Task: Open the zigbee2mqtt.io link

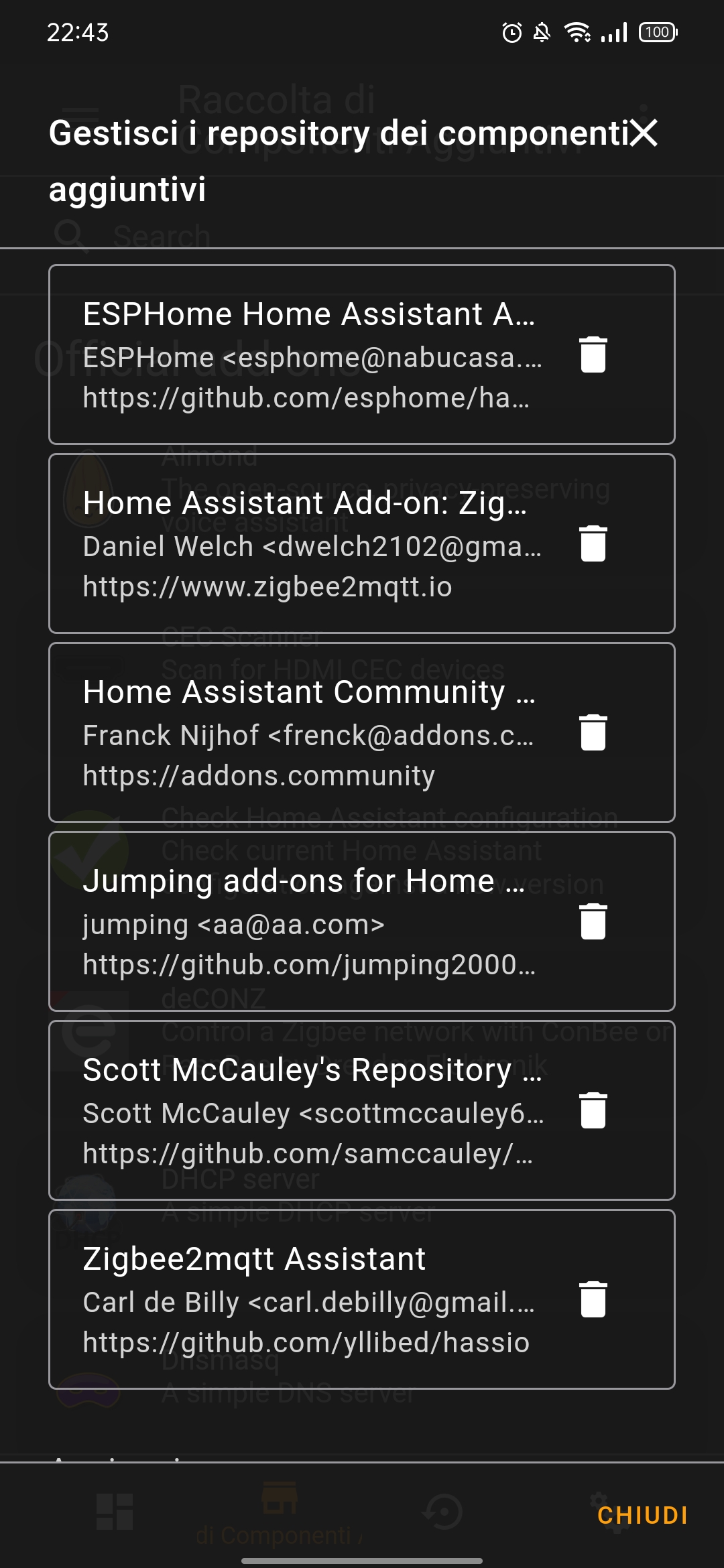Action: (x=267, y=586)
